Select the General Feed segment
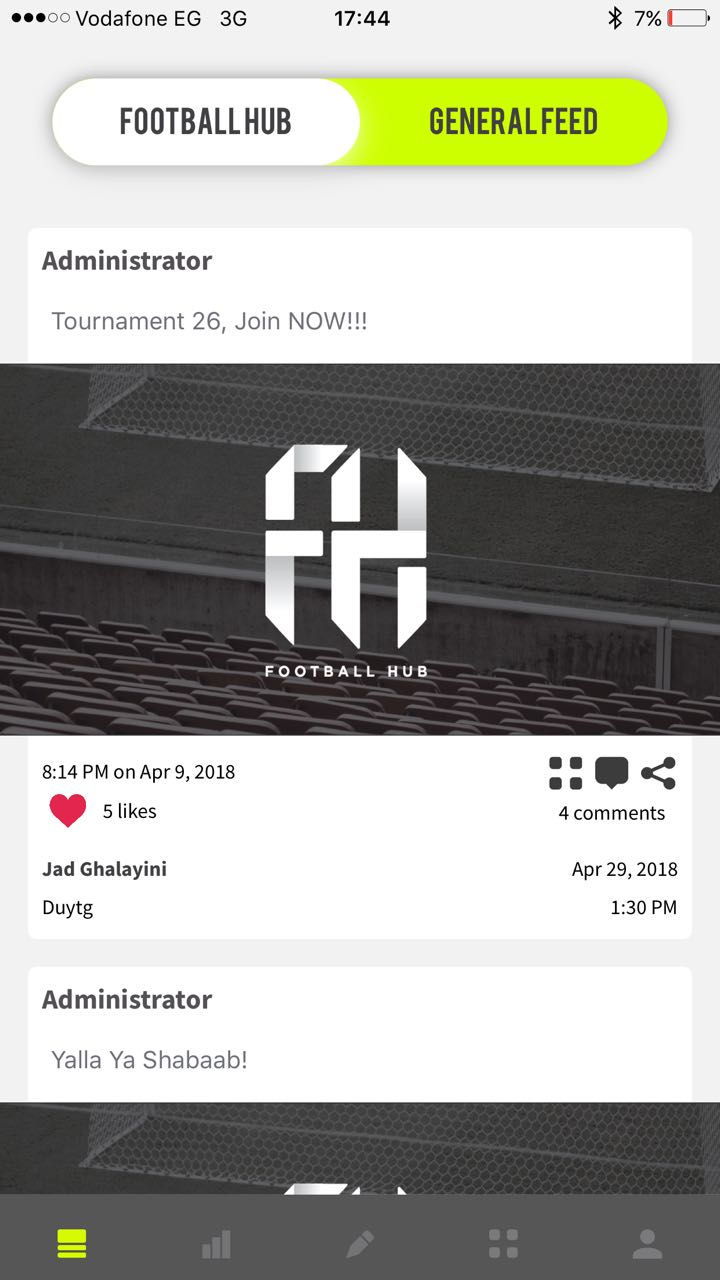This screenshot has width=720, height=1280. (x=513, y=122)
